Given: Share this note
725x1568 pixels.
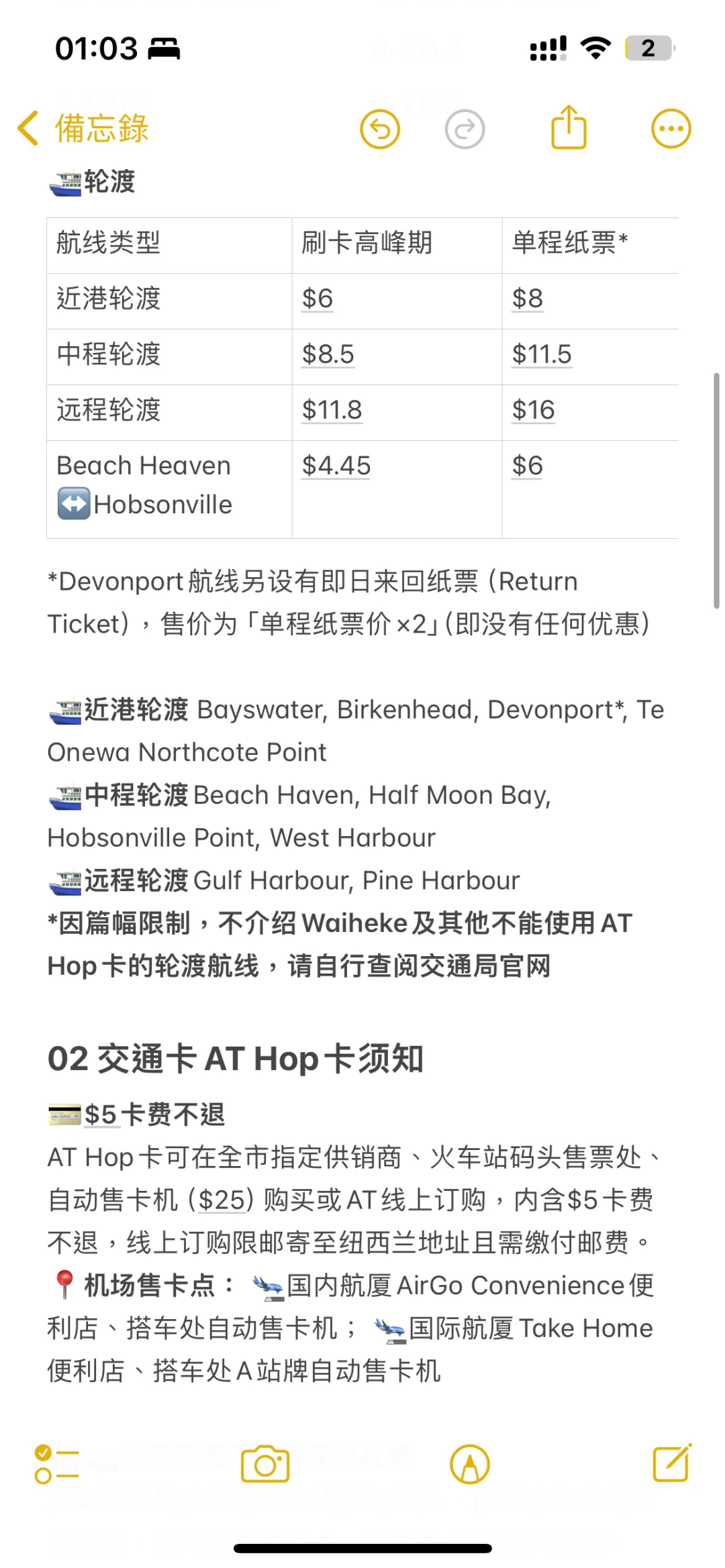Looking at the screenshot, I should 569,127.
